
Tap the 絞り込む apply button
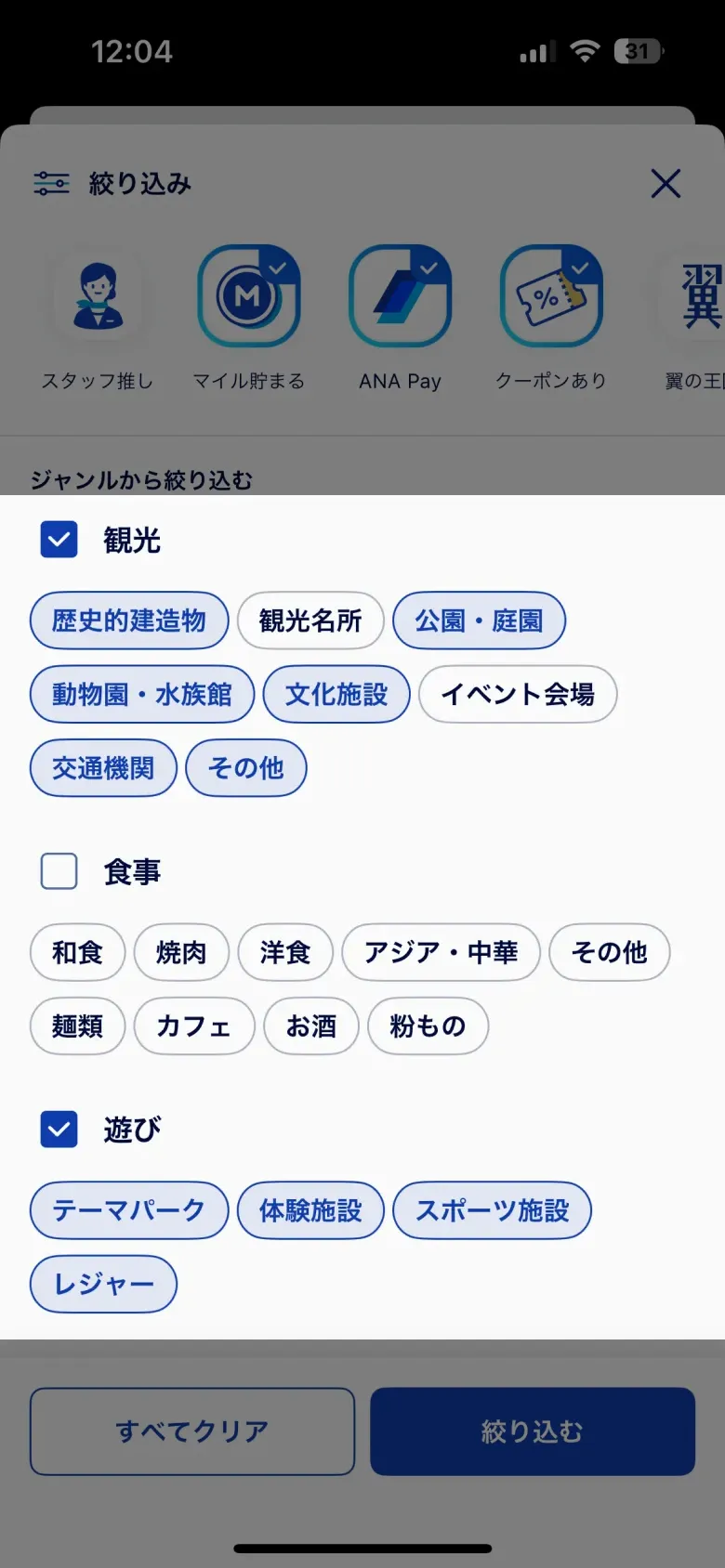[x=532, y=1431]
